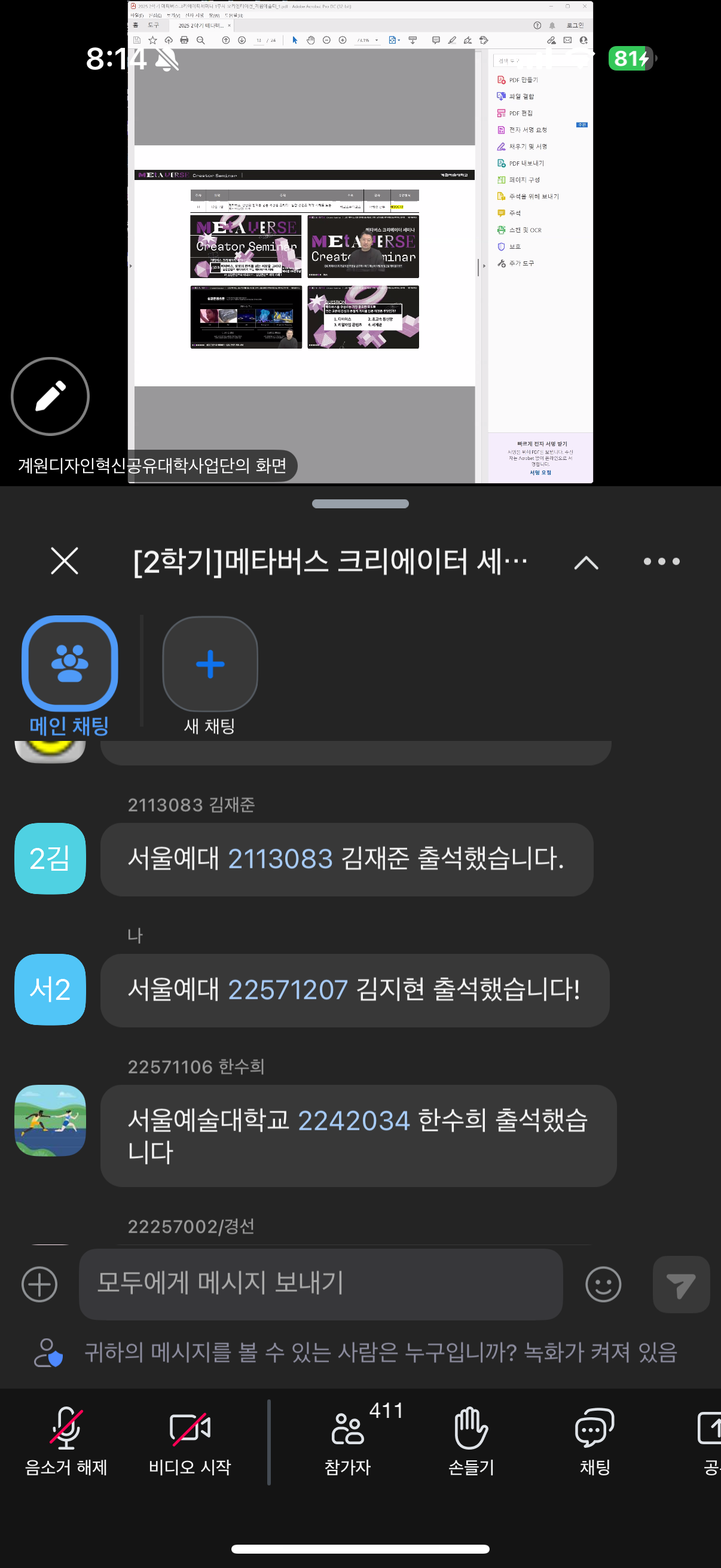Open the emoji picker
Screen dimensions: 721x1568
603,1285
